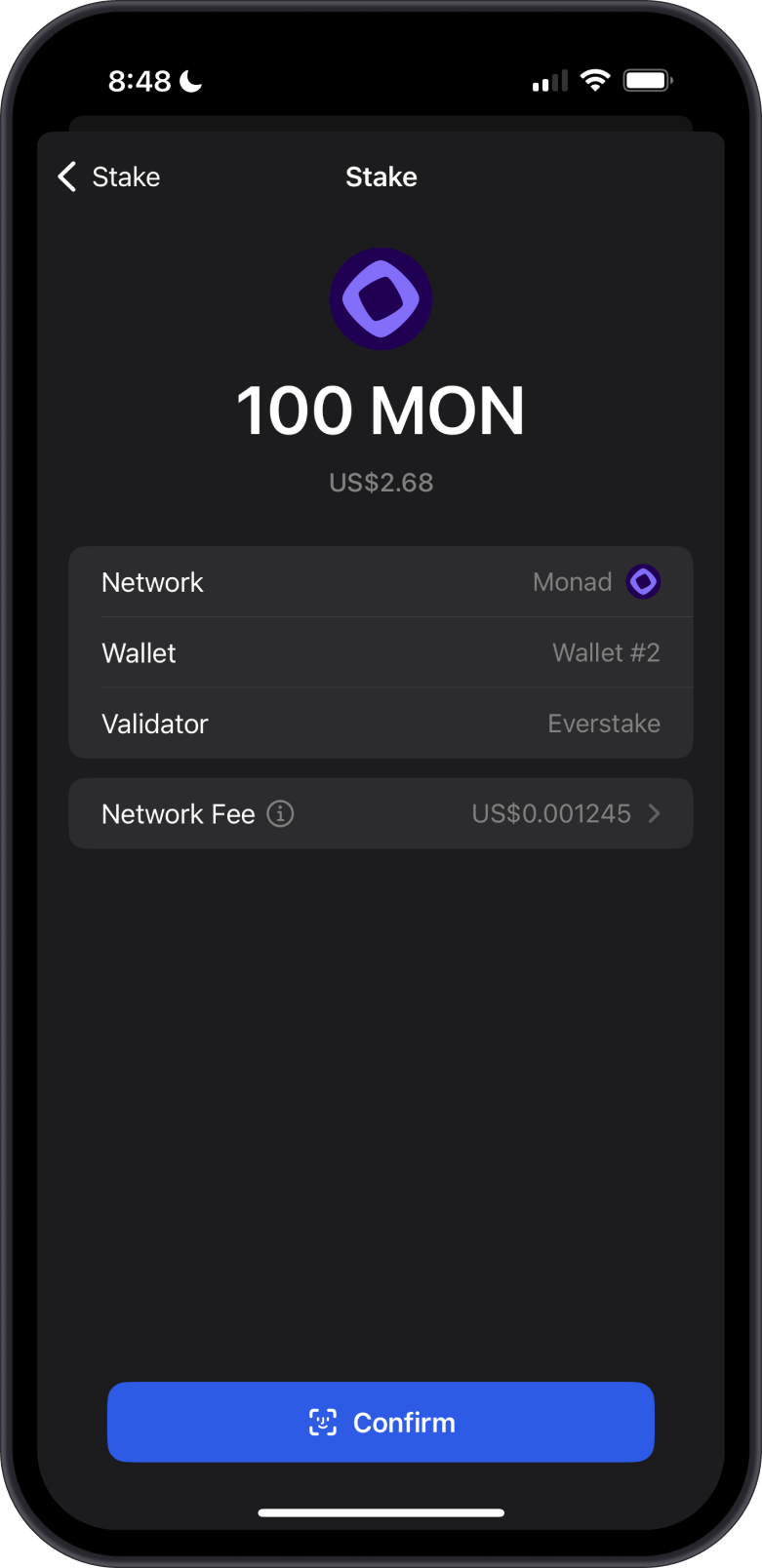The image size is (762, 1568).
Task: Click the Face ID icon inside Confirm button
Action: coord(322,1422)
